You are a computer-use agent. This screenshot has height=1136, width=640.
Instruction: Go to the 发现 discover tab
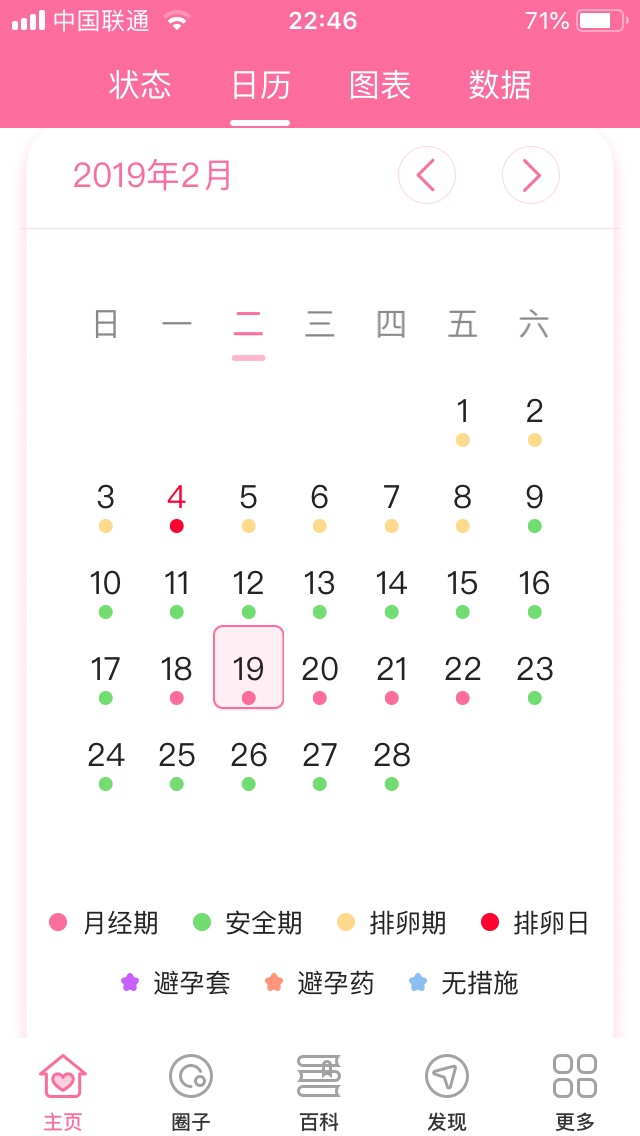pos(447,1090)
